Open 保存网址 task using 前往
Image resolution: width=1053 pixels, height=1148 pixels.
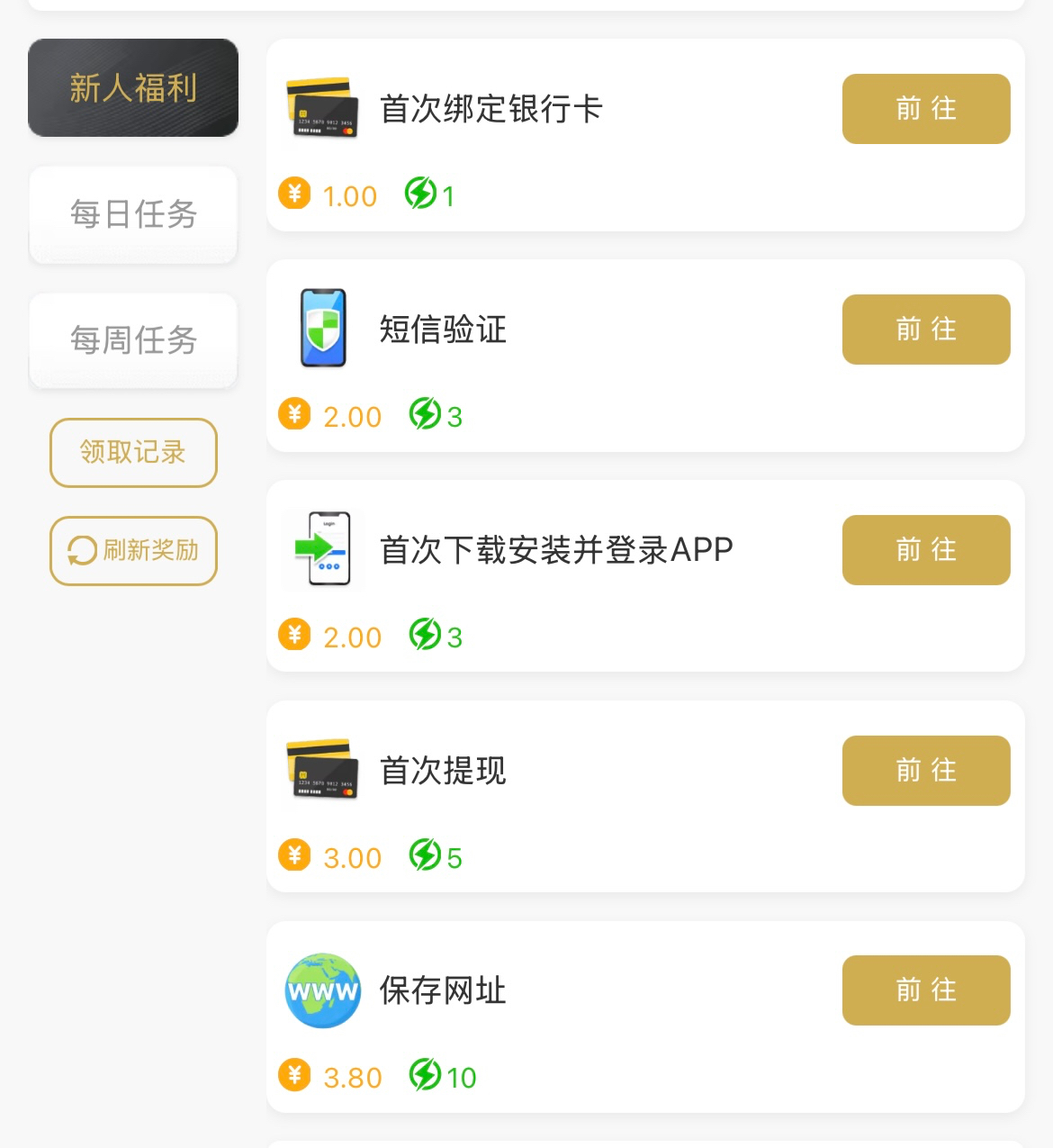[925, 990]
